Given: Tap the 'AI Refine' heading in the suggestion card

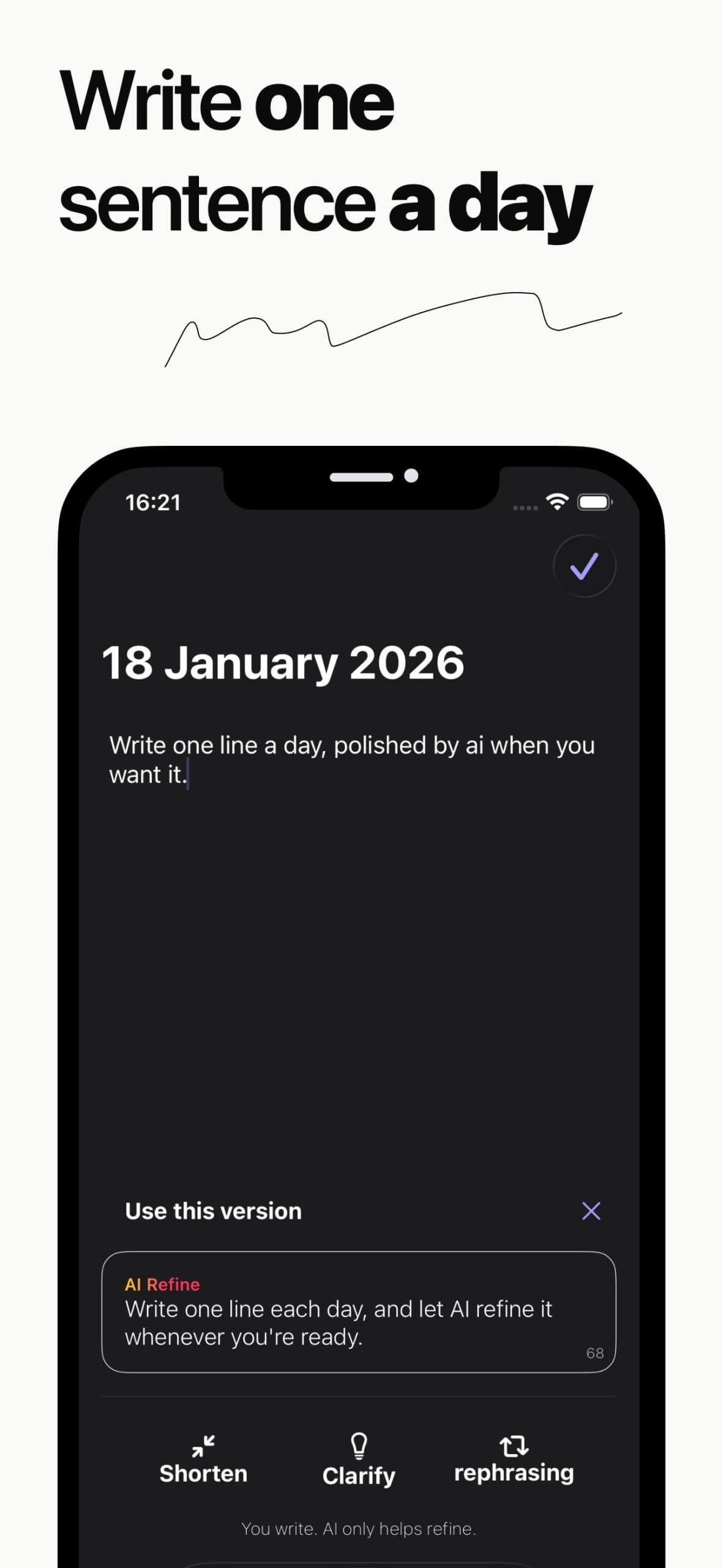Looking at the screenshot, I should pos(161,1284).
